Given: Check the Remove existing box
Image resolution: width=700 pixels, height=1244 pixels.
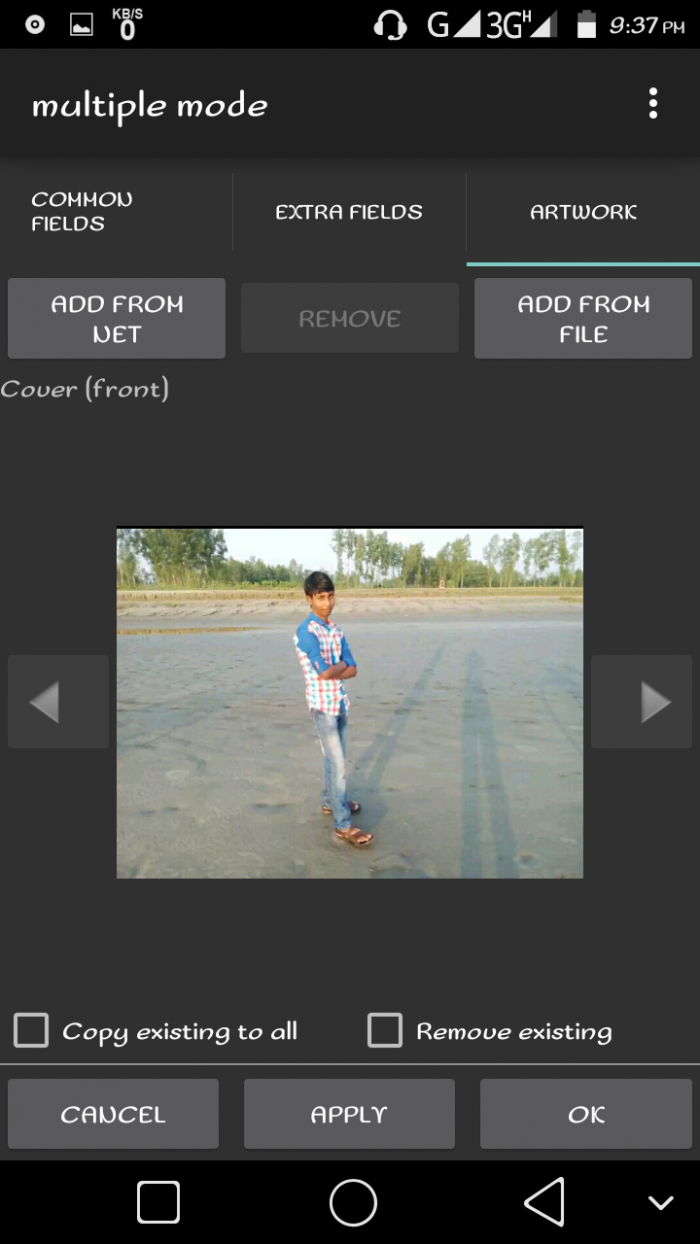Looking at the screenshot, I should point(385,1031).
